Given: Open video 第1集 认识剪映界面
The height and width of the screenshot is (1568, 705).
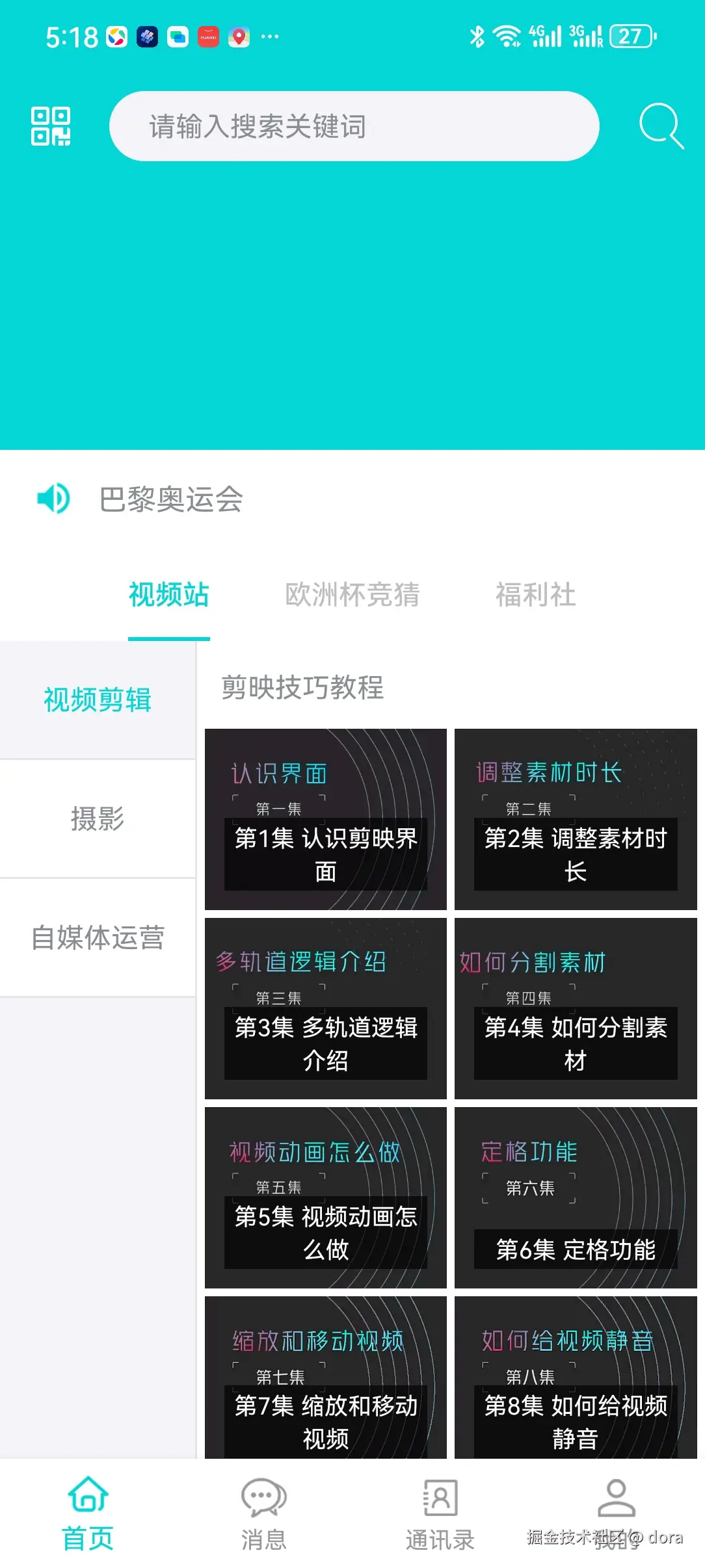Looking at the screenshot, I should 325,819.
